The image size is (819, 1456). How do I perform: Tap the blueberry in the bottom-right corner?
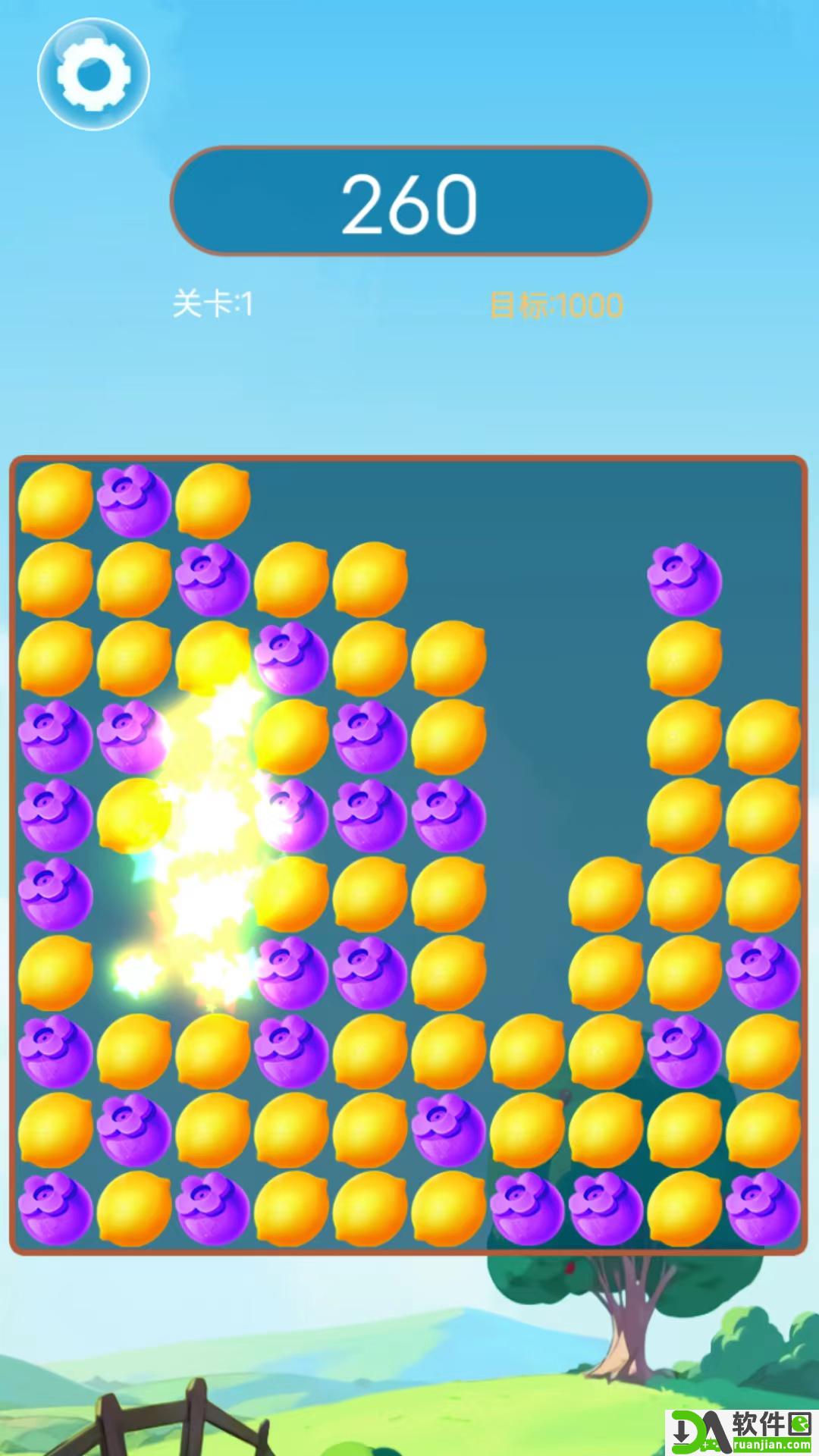pos(763,1209)
